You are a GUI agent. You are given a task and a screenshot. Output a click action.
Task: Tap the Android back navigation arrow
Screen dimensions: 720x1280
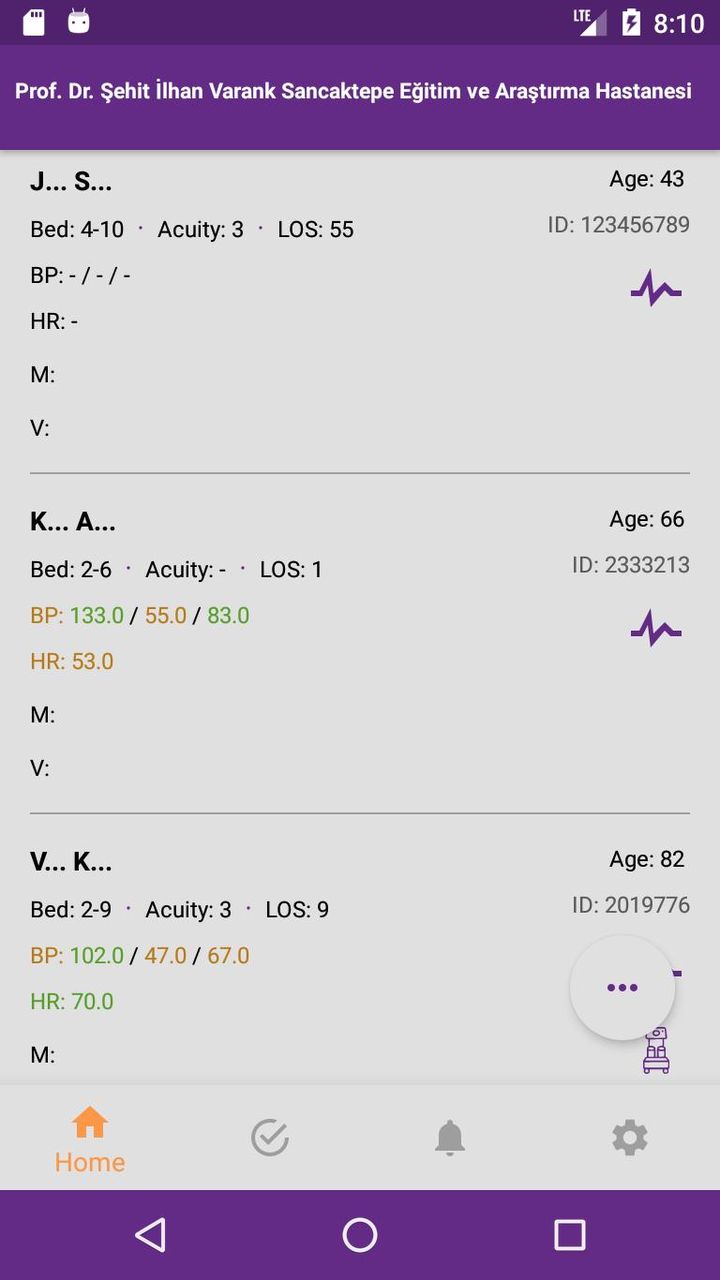pos(151,1234)
